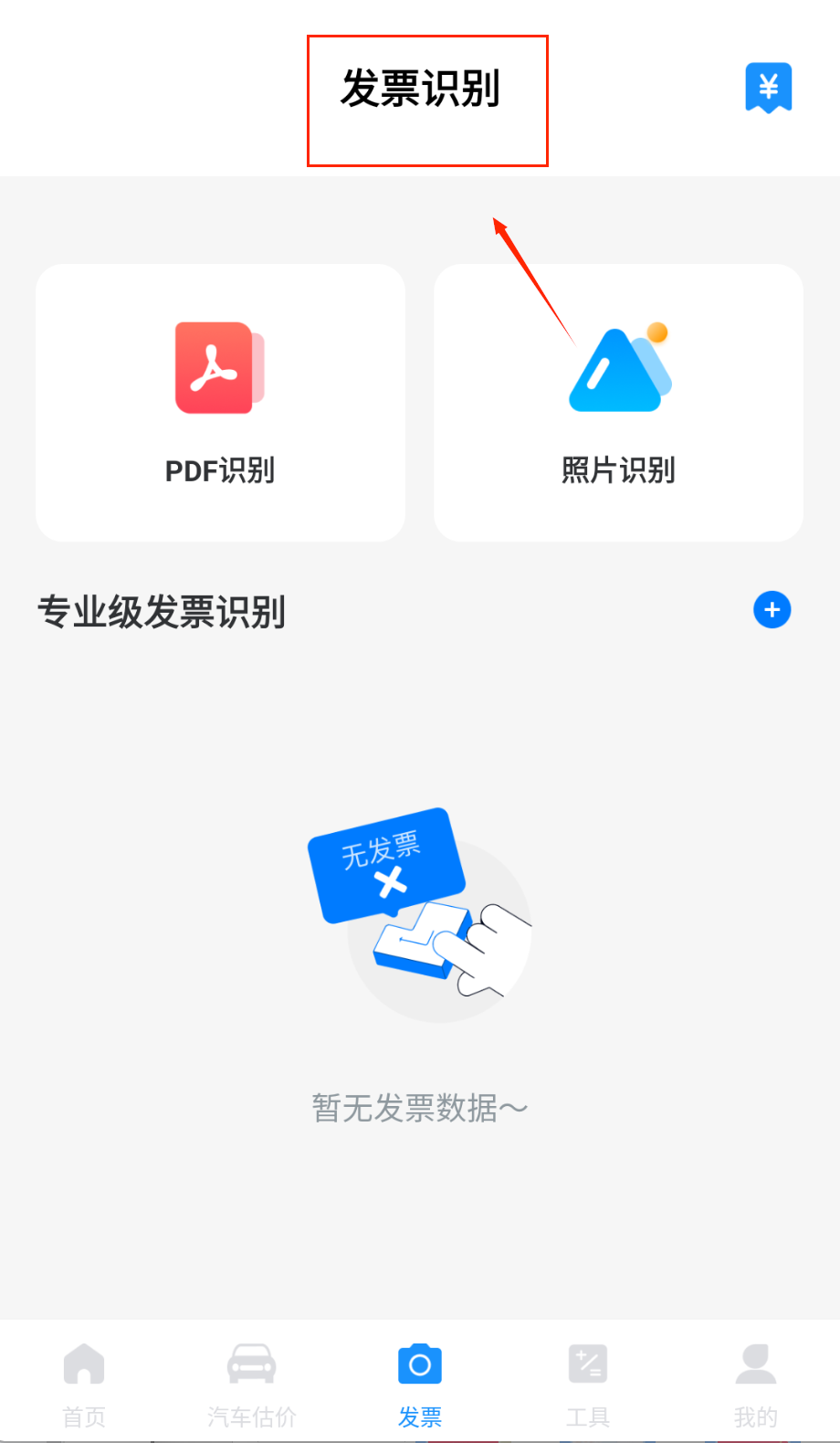The width and height of the screenshot is (840, 1443).
Task: Add a new invoice with plus button
Action: (x=772, y=610)
